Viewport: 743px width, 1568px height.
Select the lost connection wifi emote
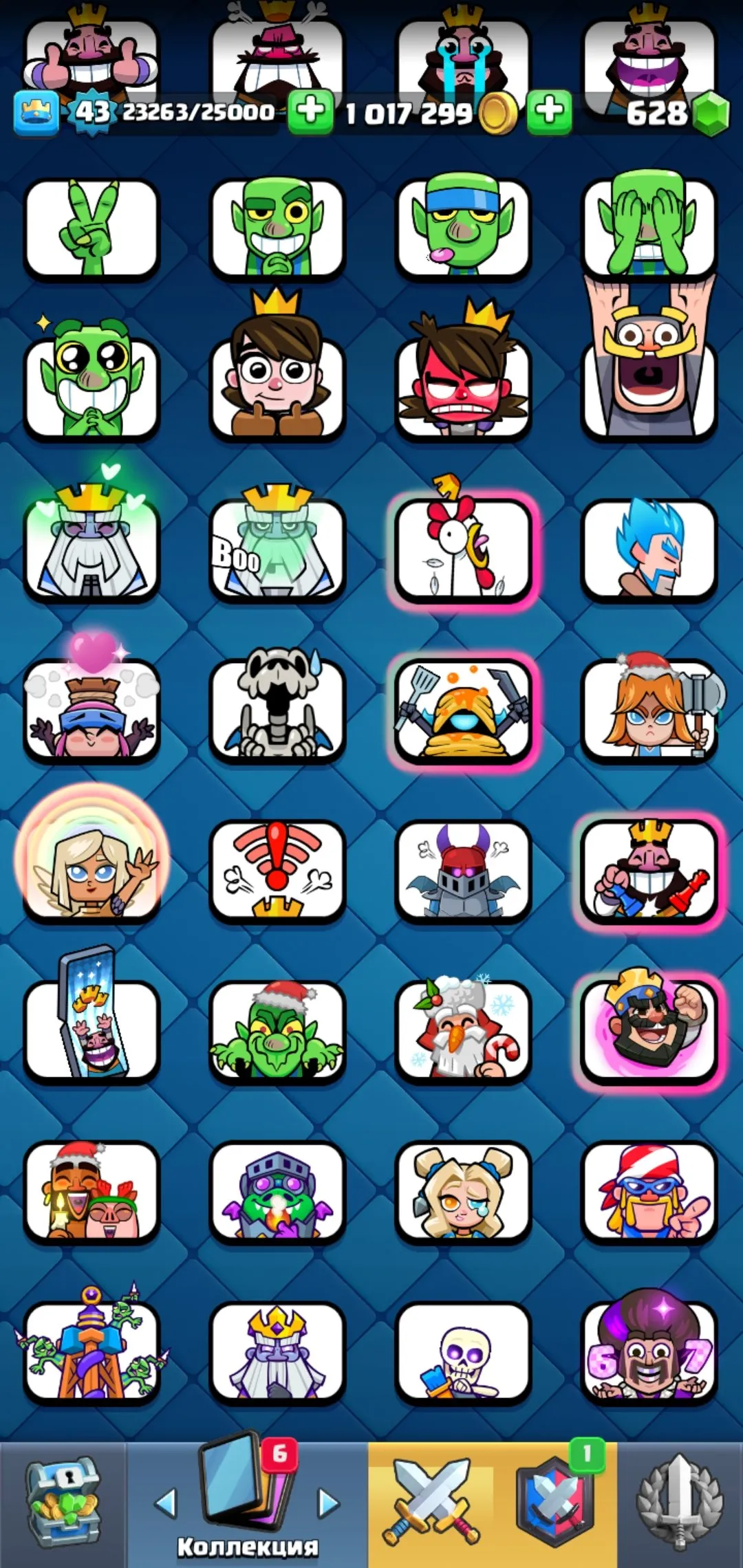click(x=279, y=870)
